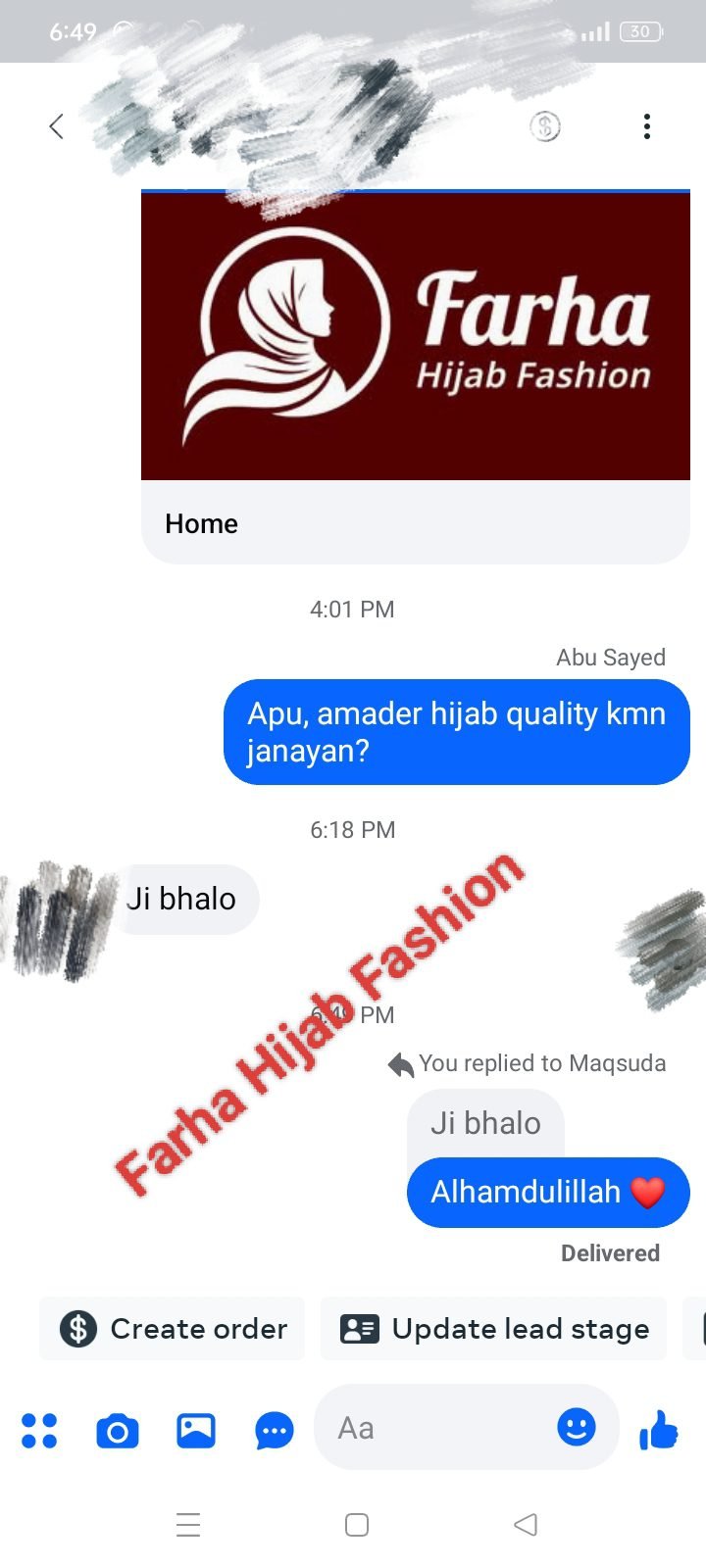The image size is (706, 1568).
Task: Launch the camera to take a photo
Action: tap(118, 1431)
